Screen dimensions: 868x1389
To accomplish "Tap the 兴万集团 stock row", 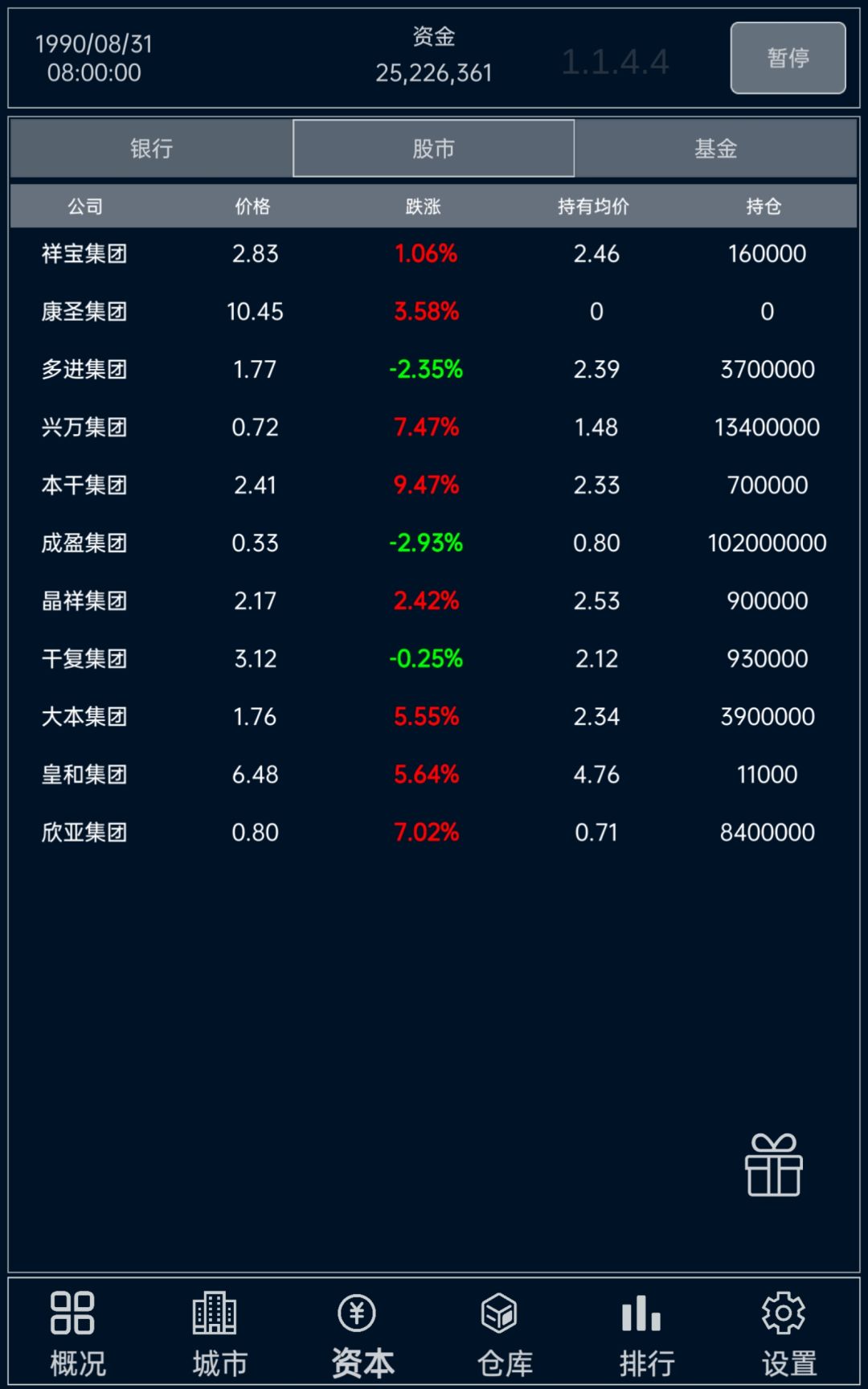I will point(434,428).
